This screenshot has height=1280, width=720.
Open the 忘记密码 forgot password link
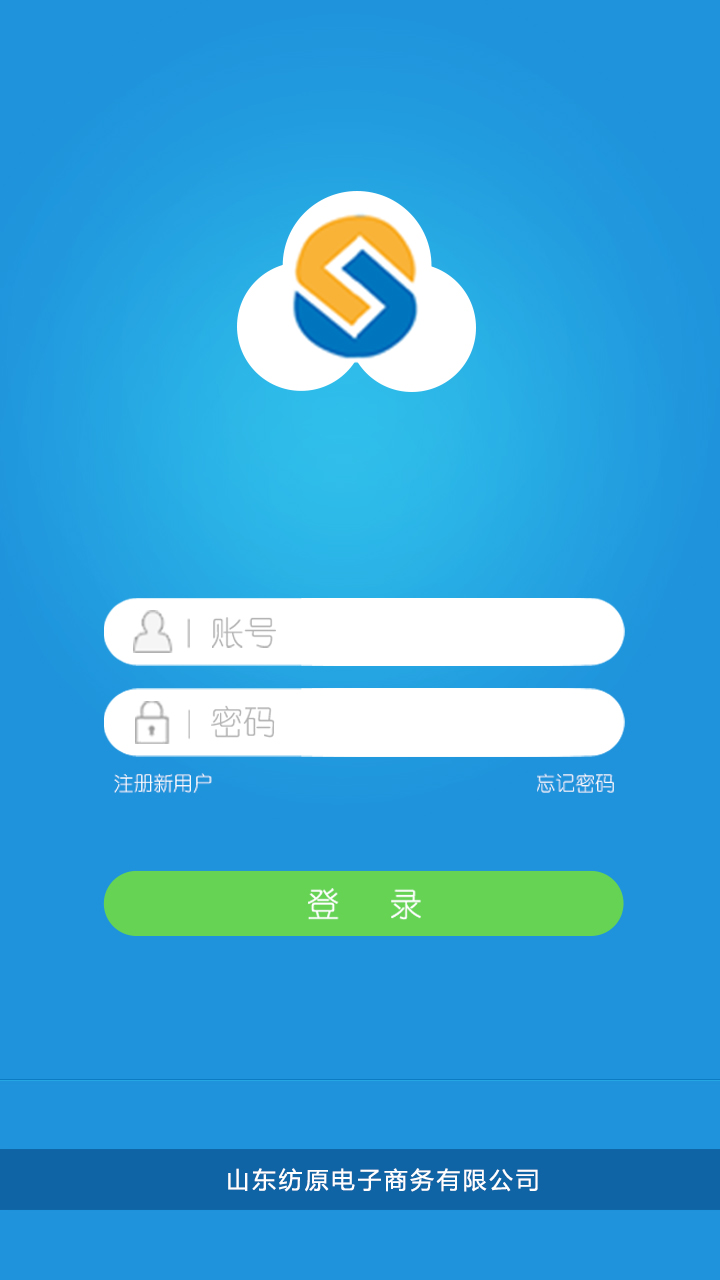(575, 784)
